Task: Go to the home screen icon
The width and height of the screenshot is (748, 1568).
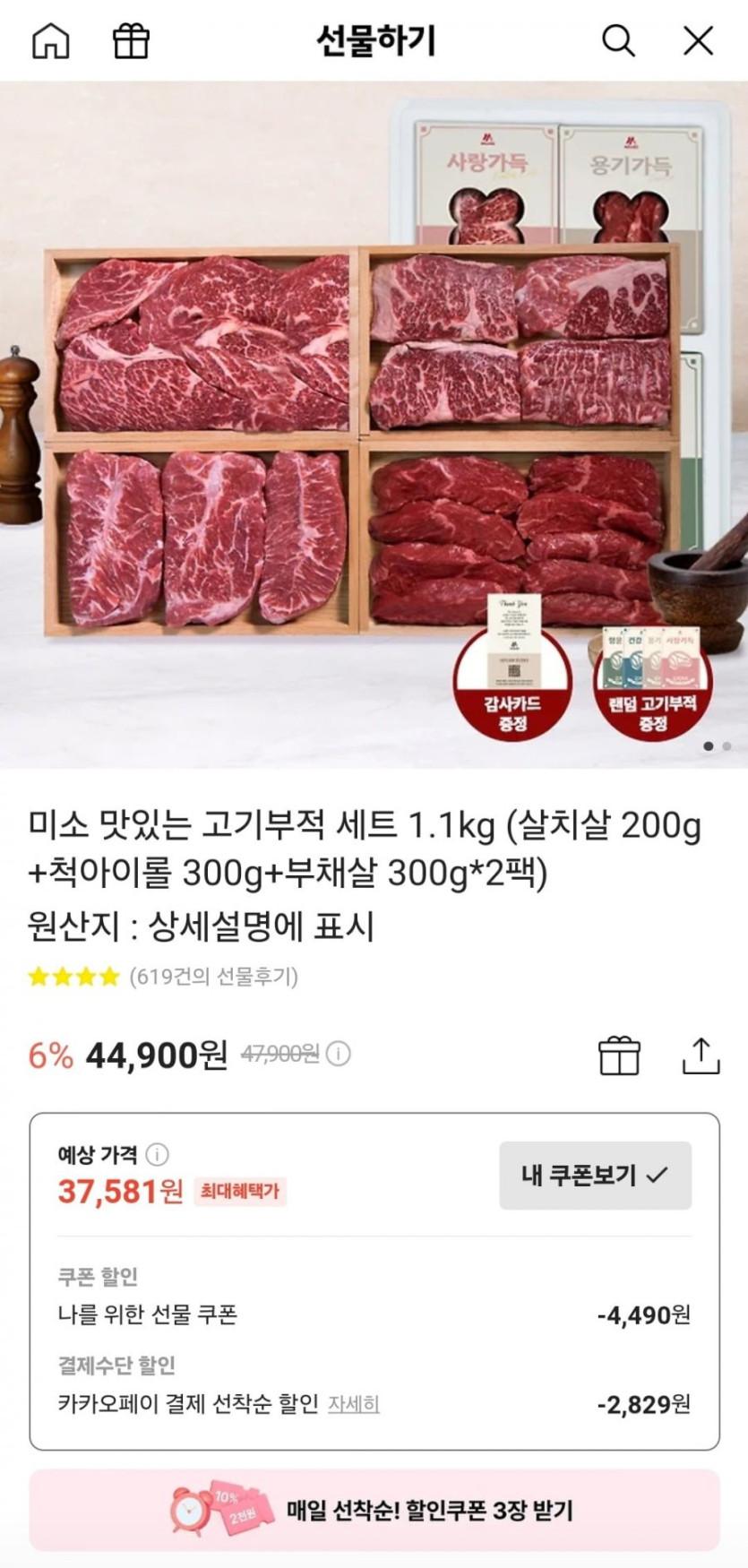Action: click(51, 41)
